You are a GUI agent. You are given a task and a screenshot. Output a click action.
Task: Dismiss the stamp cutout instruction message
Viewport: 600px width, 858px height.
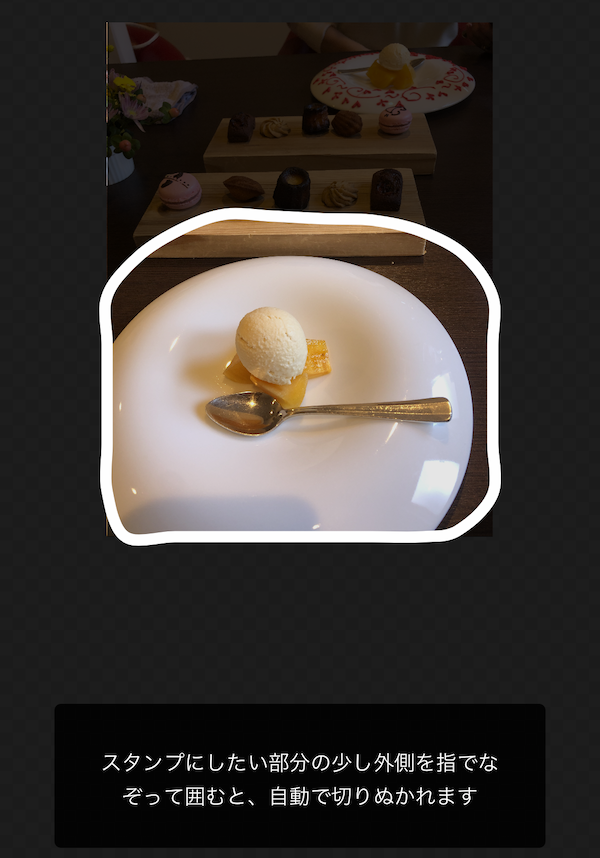(x=300, y=776)
